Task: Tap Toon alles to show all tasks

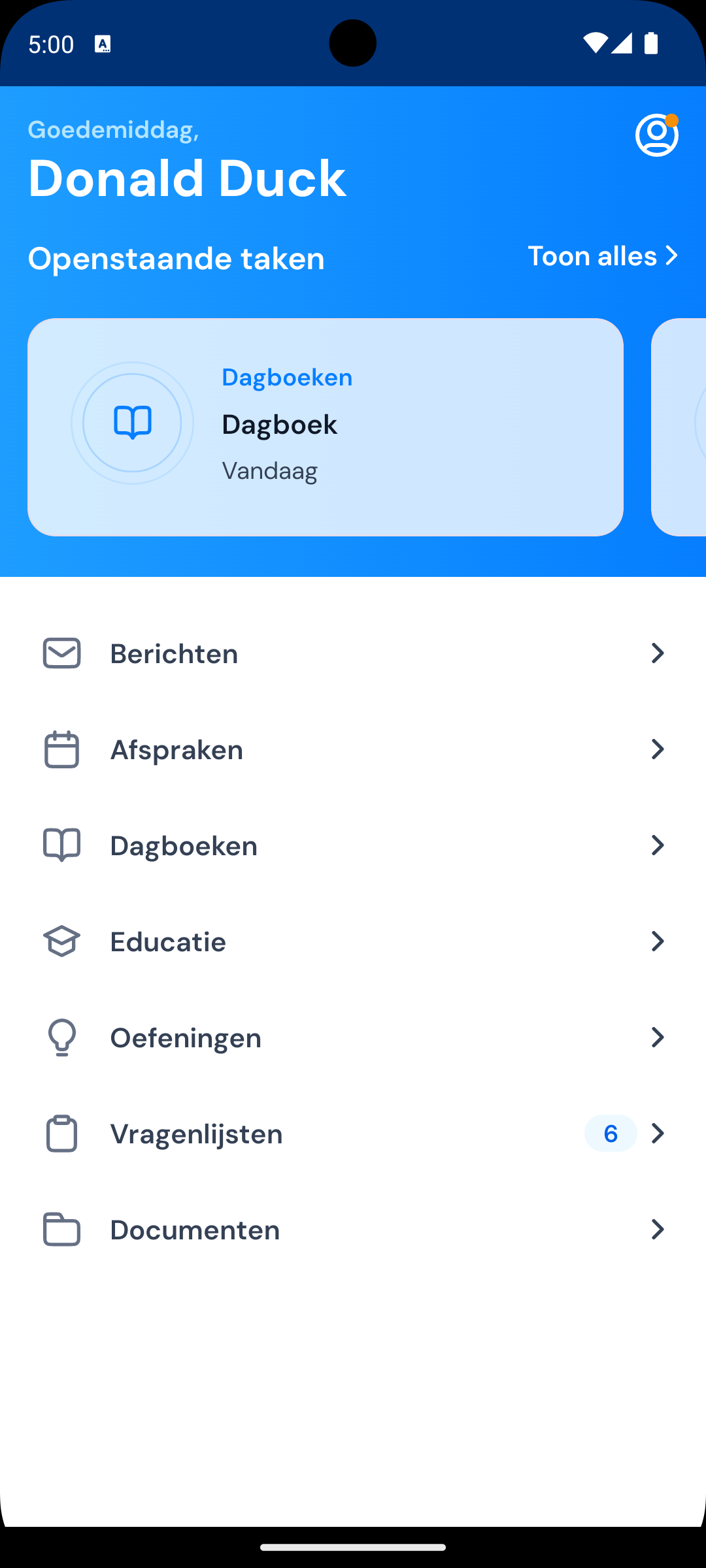Action: point(602,256)
